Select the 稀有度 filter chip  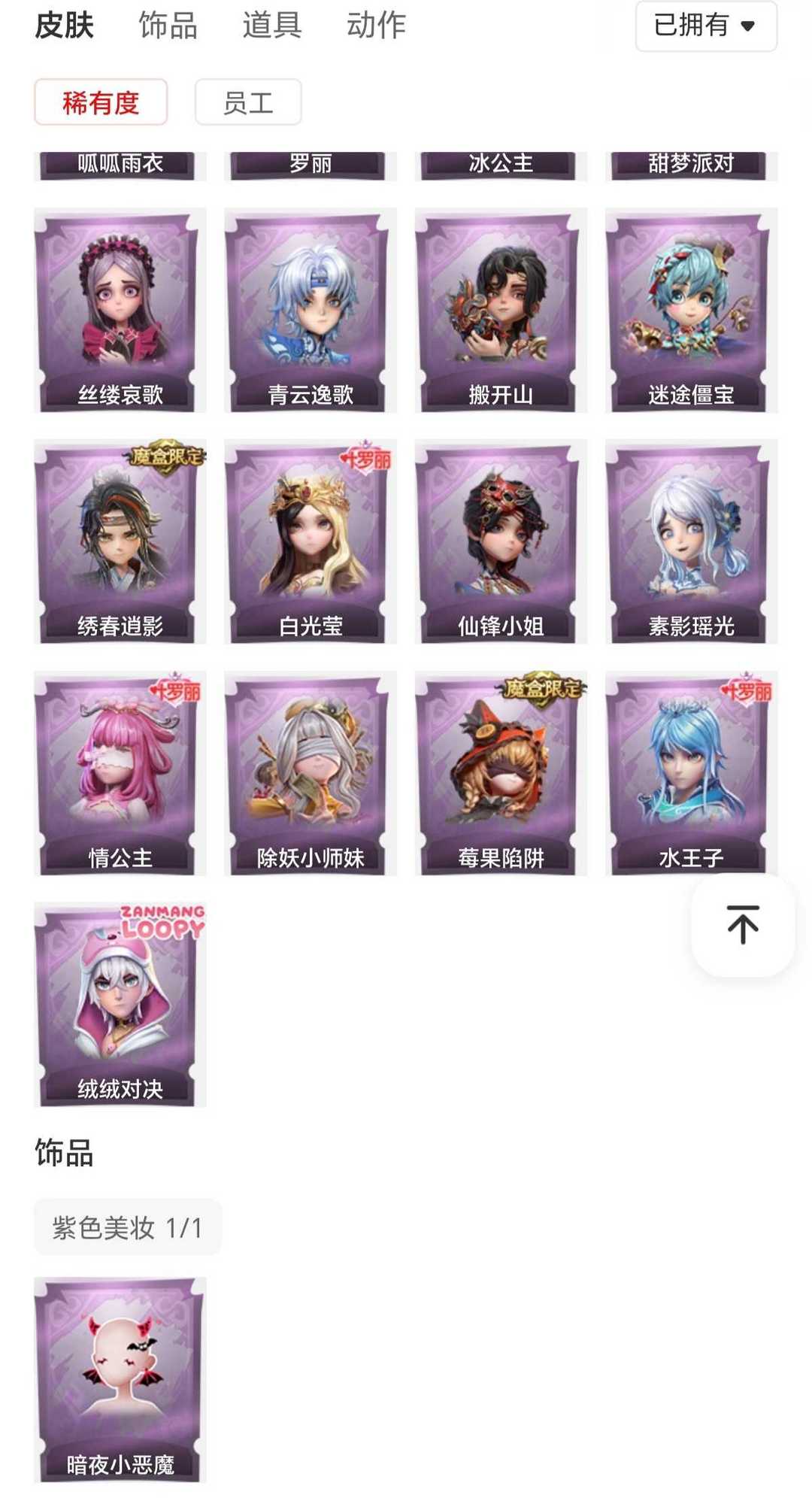tap(101, 102)
